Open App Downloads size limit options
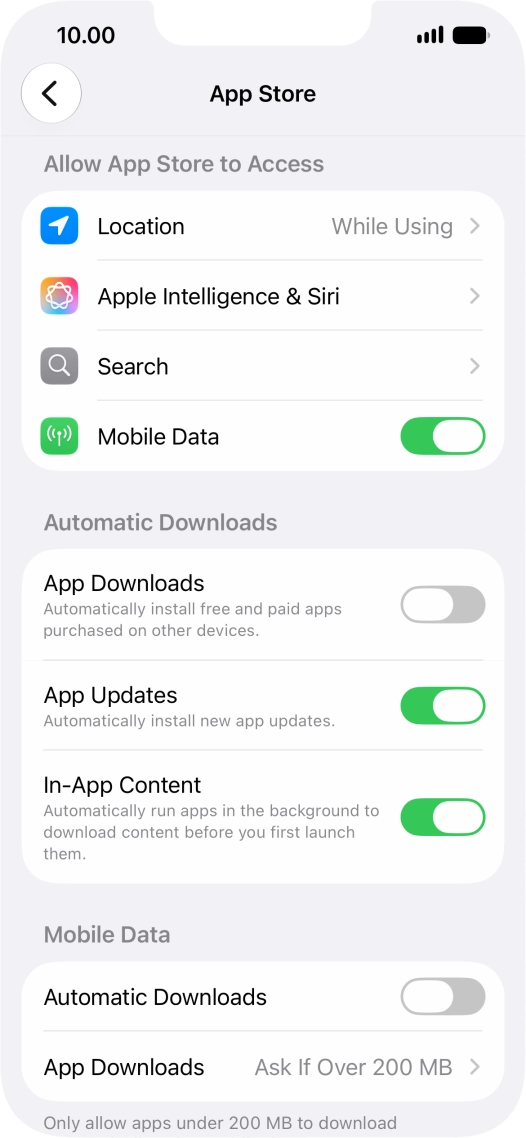526x1138 pixels. [263, 1067]
